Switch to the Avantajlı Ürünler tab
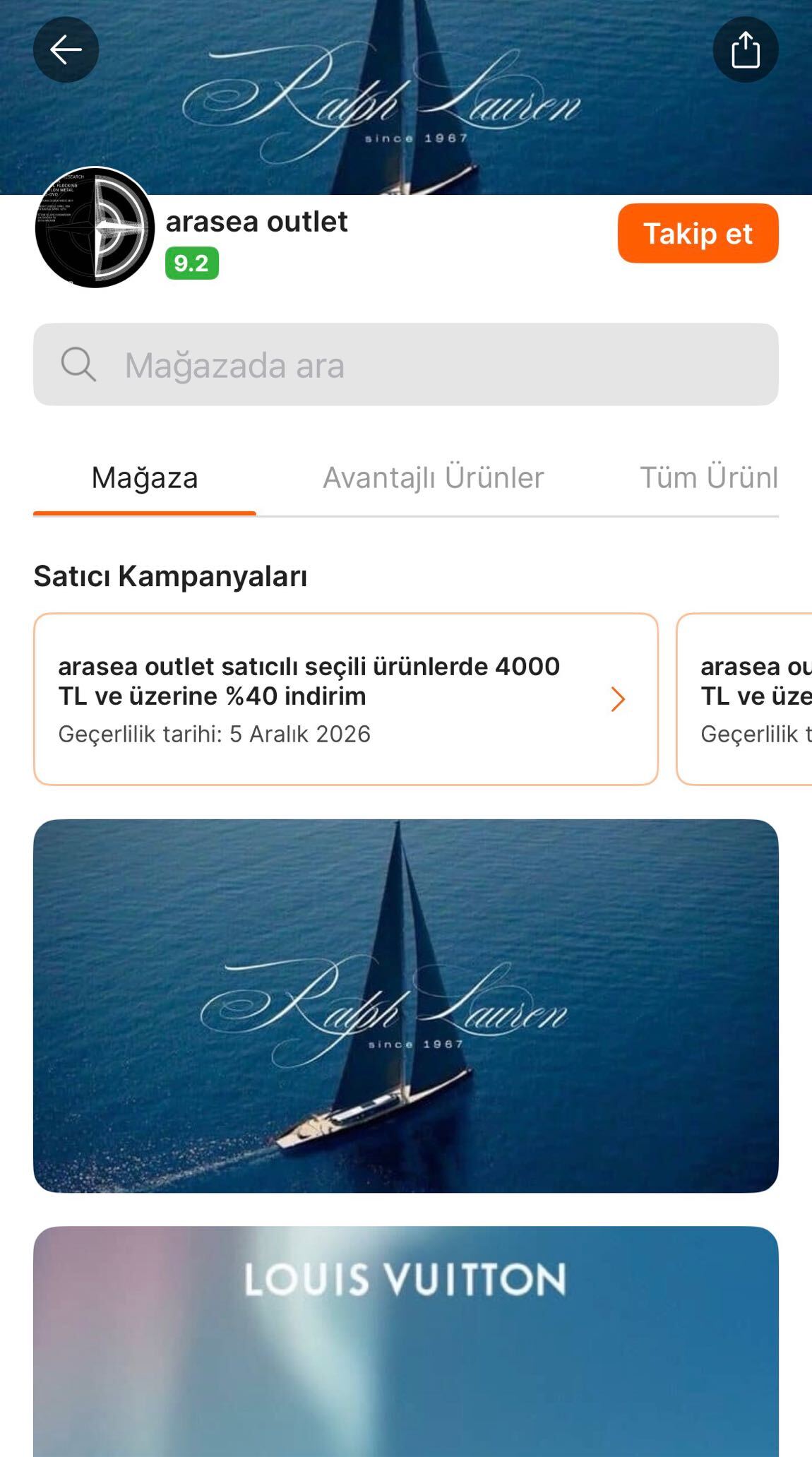Image resolution: width=812 pixels, height=1457 pixels. click(x=434, y=478)
